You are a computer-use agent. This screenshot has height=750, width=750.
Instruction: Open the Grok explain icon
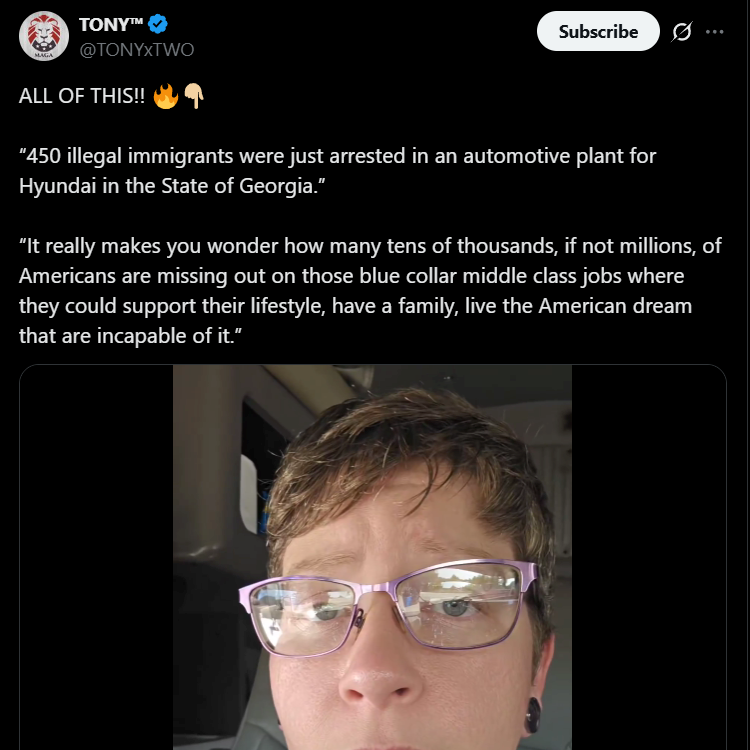pos(681,32)
